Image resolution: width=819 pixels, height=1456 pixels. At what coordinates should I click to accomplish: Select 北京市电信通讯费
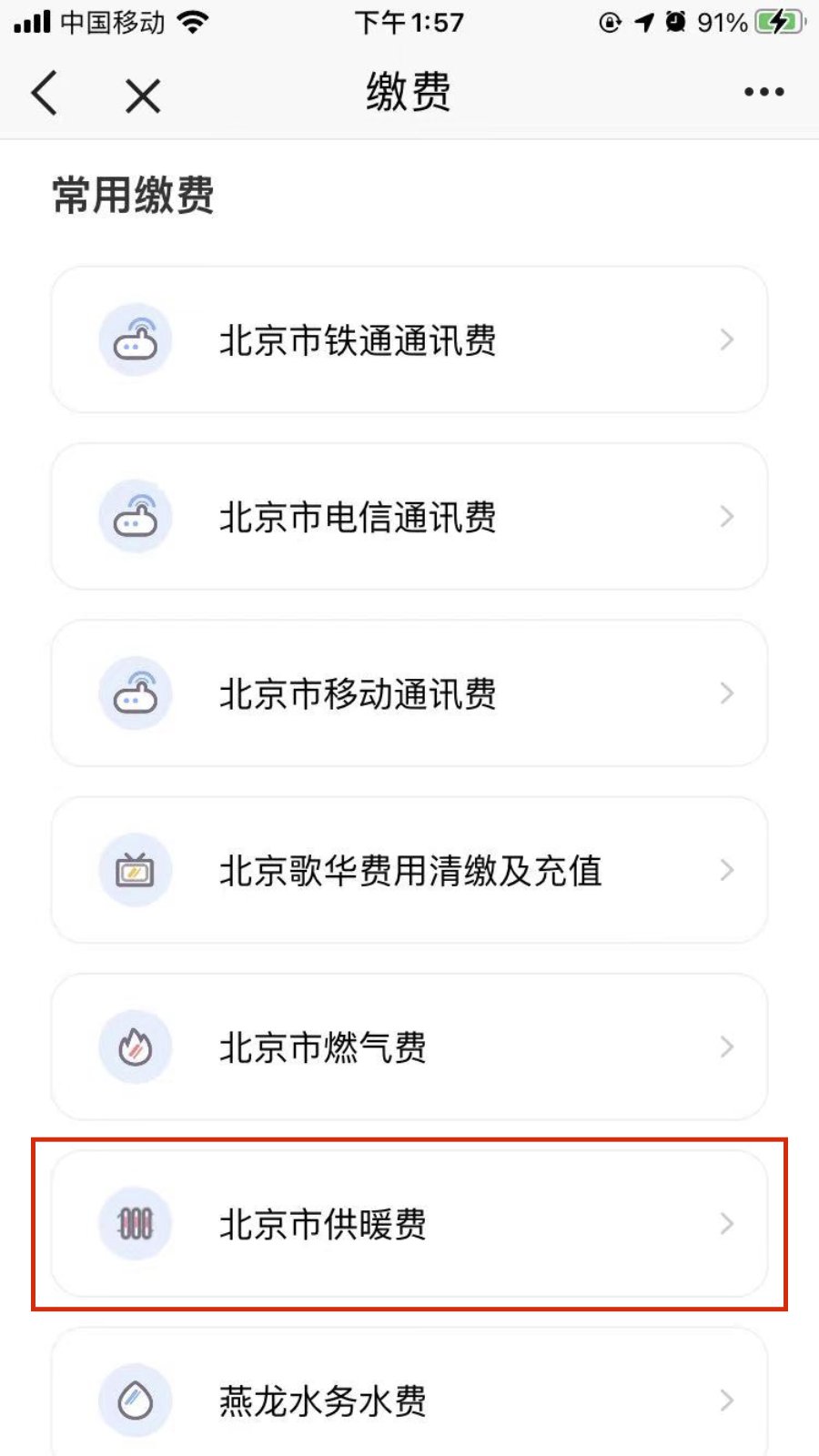409,517
